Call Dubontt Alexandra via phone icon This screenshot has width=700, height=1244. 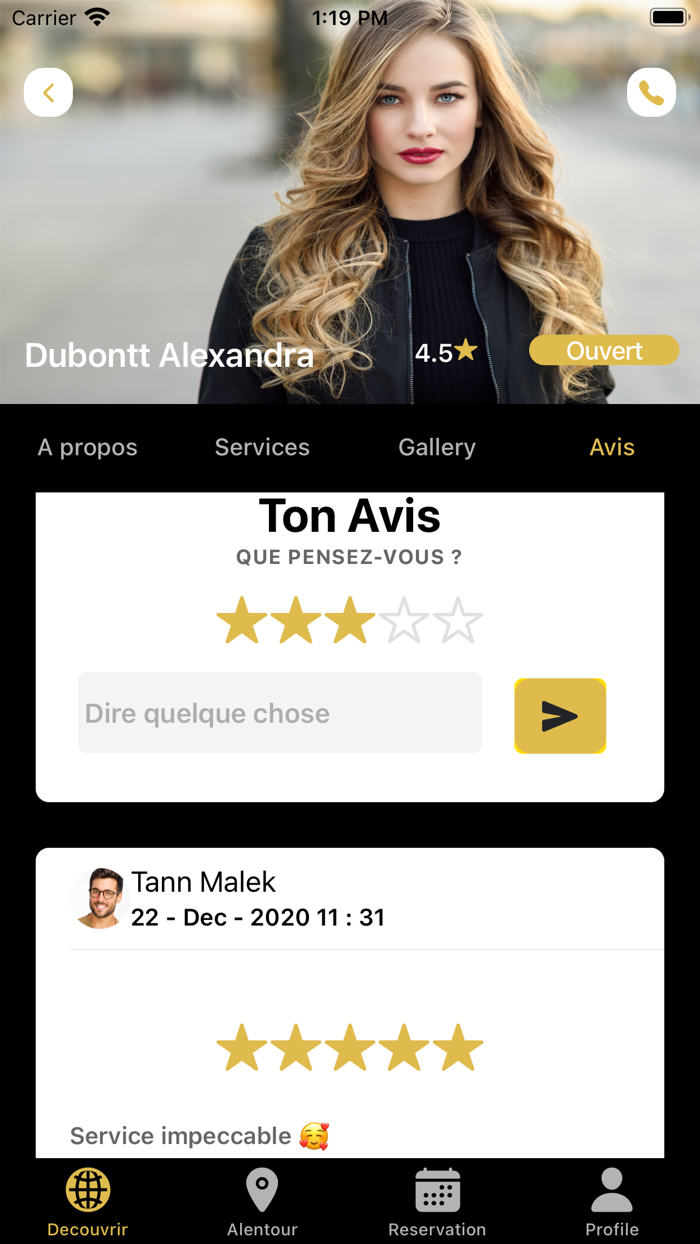pyautogui.click(x=651, y=93)
